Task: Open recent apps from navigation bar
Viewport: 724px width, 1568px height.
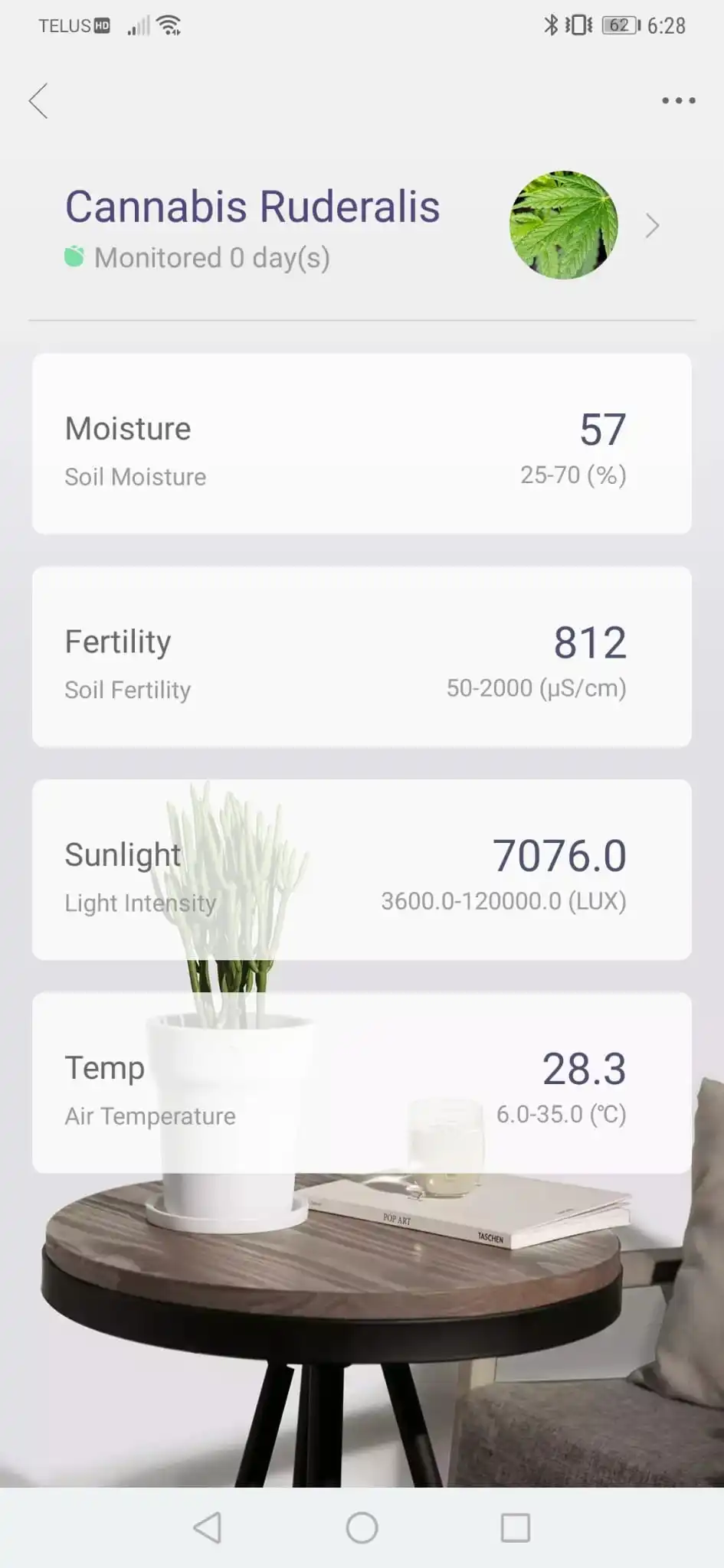Action: coord(515,1528)
